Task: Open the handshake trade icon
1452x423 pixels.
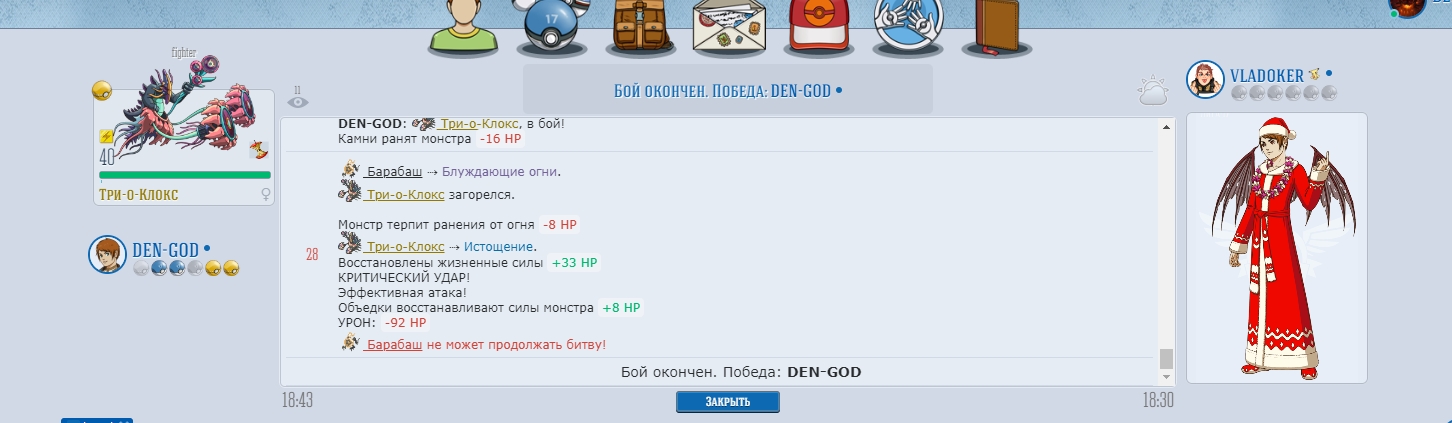Action: point(908,26)
